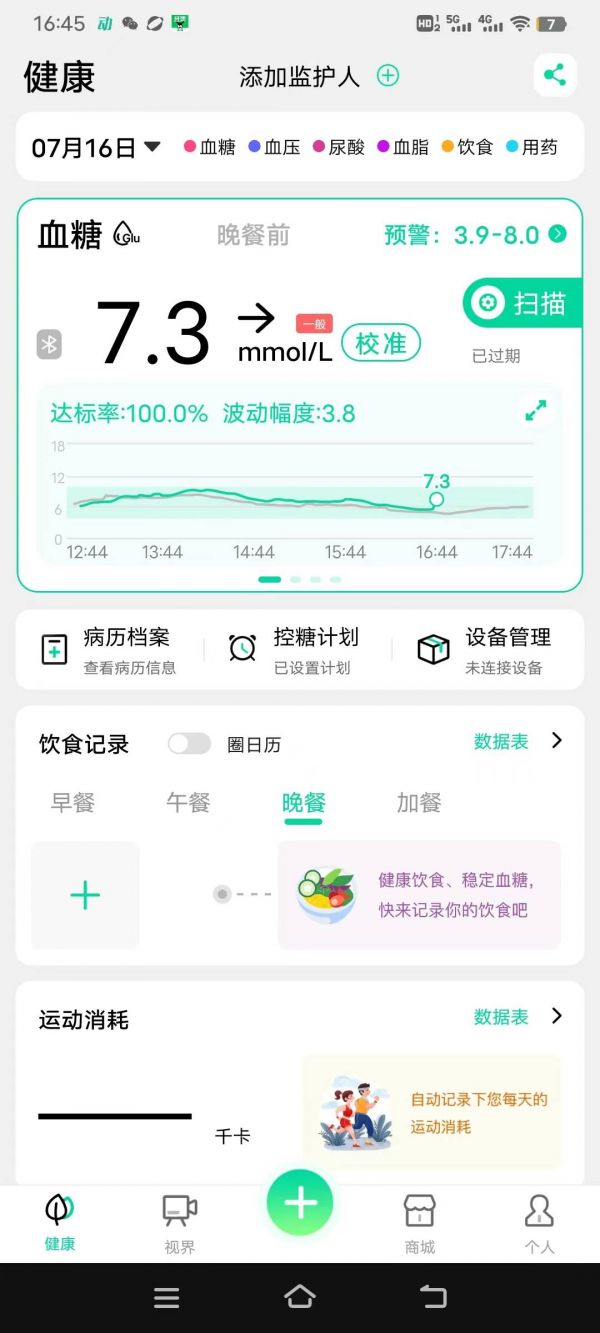Tap the 扫描 scan button

click(x=522, y=303)
